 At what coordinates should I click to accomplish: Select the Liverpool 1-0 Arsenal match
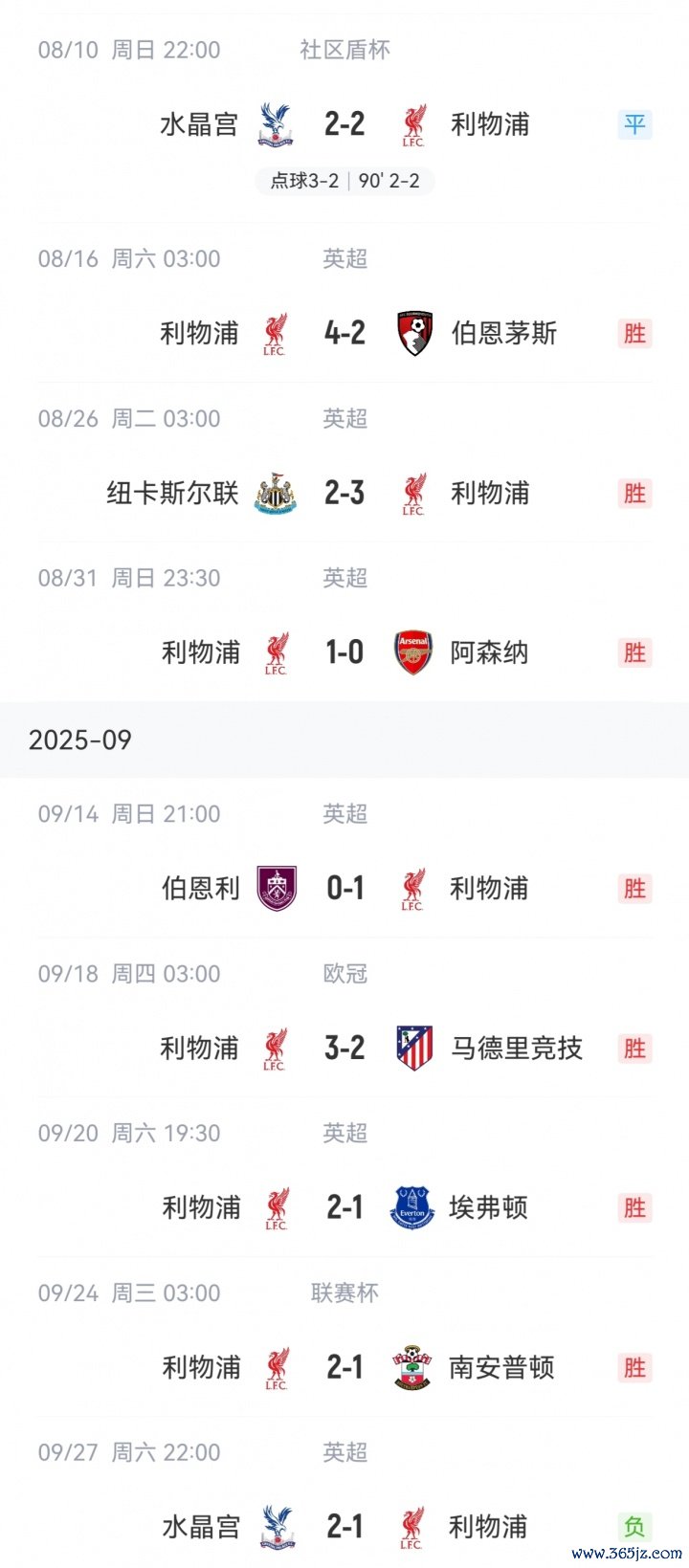coord(344,652)
